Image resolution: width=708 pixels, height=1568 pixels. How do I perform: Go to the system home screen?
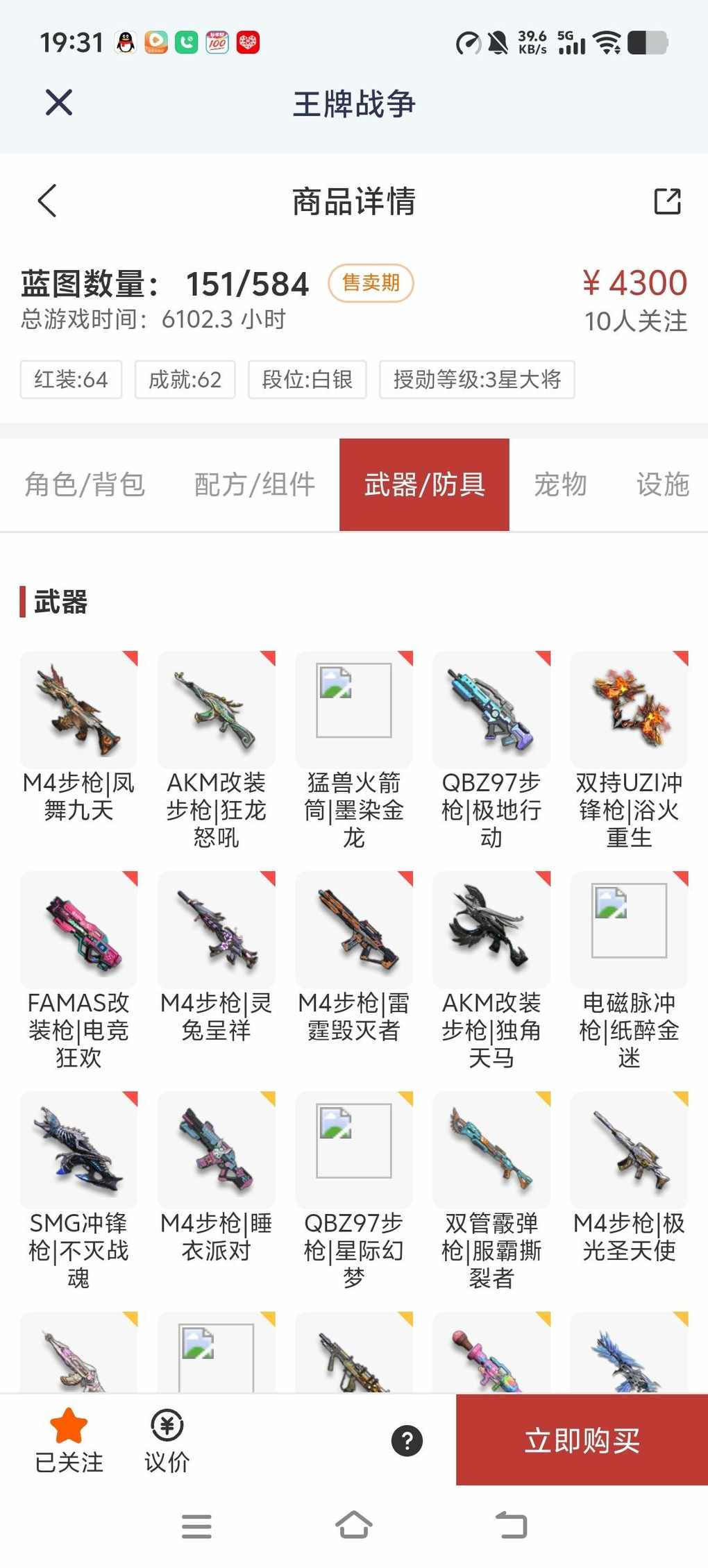point(354,1525)
